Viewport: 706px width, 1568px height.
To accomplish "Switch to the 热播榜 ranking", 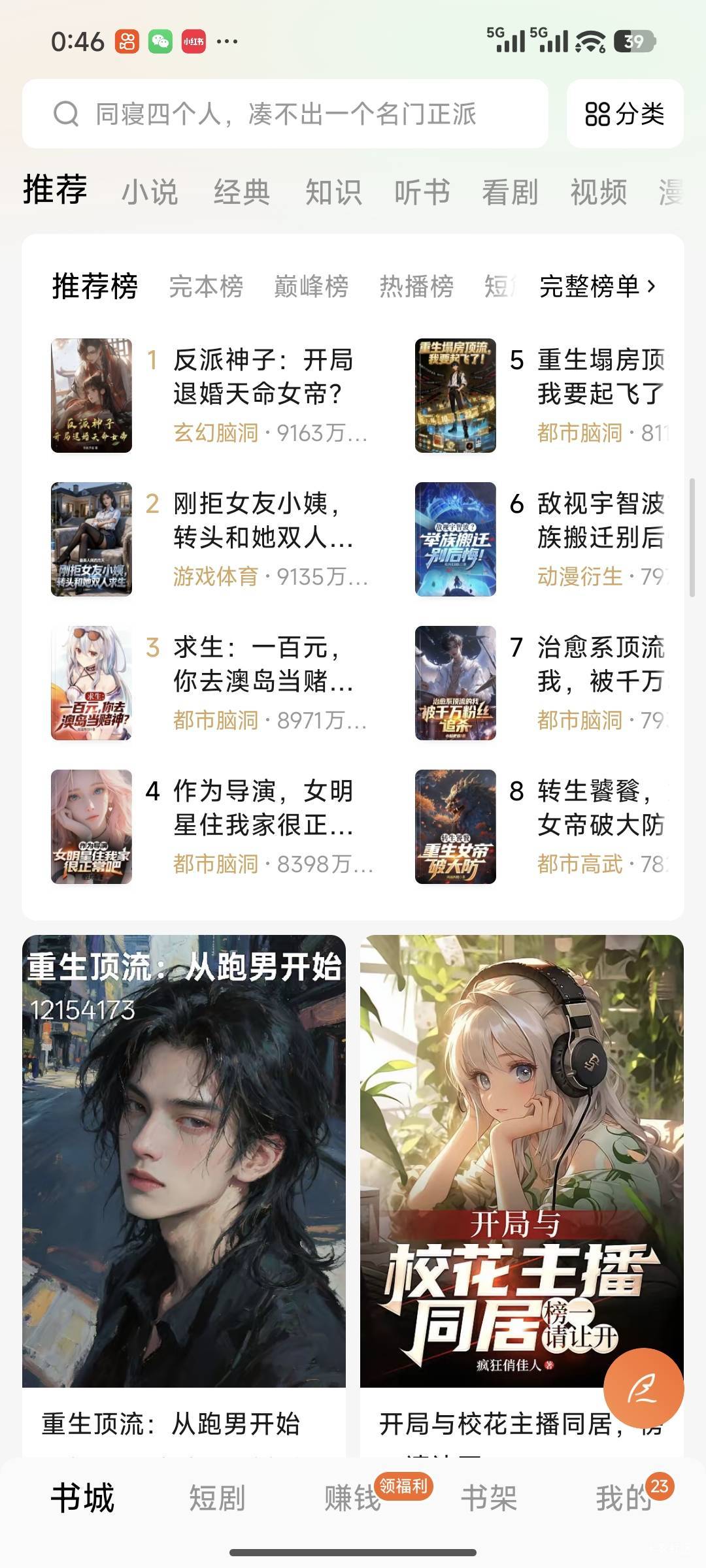I will point(416,286).
